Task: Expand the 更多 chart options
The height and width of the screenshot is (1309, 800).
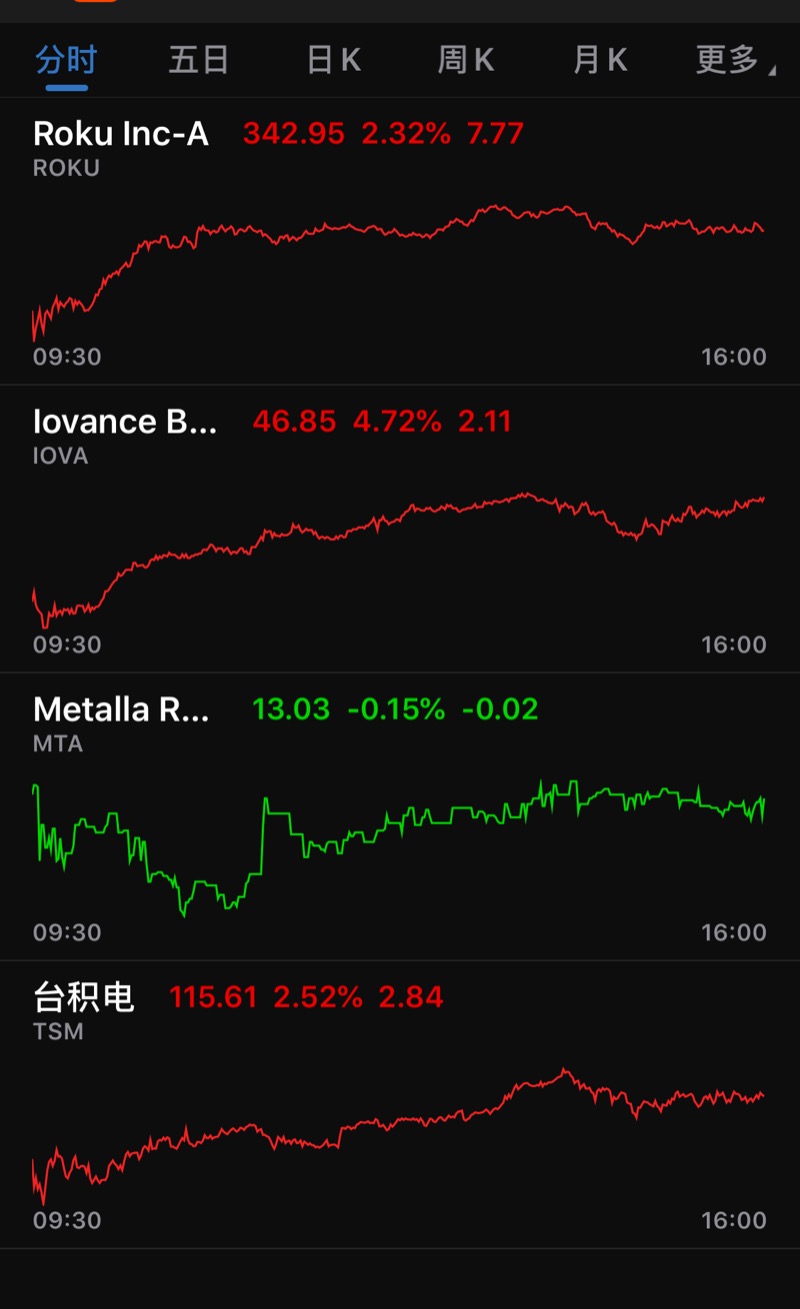Action: (735, 60)
